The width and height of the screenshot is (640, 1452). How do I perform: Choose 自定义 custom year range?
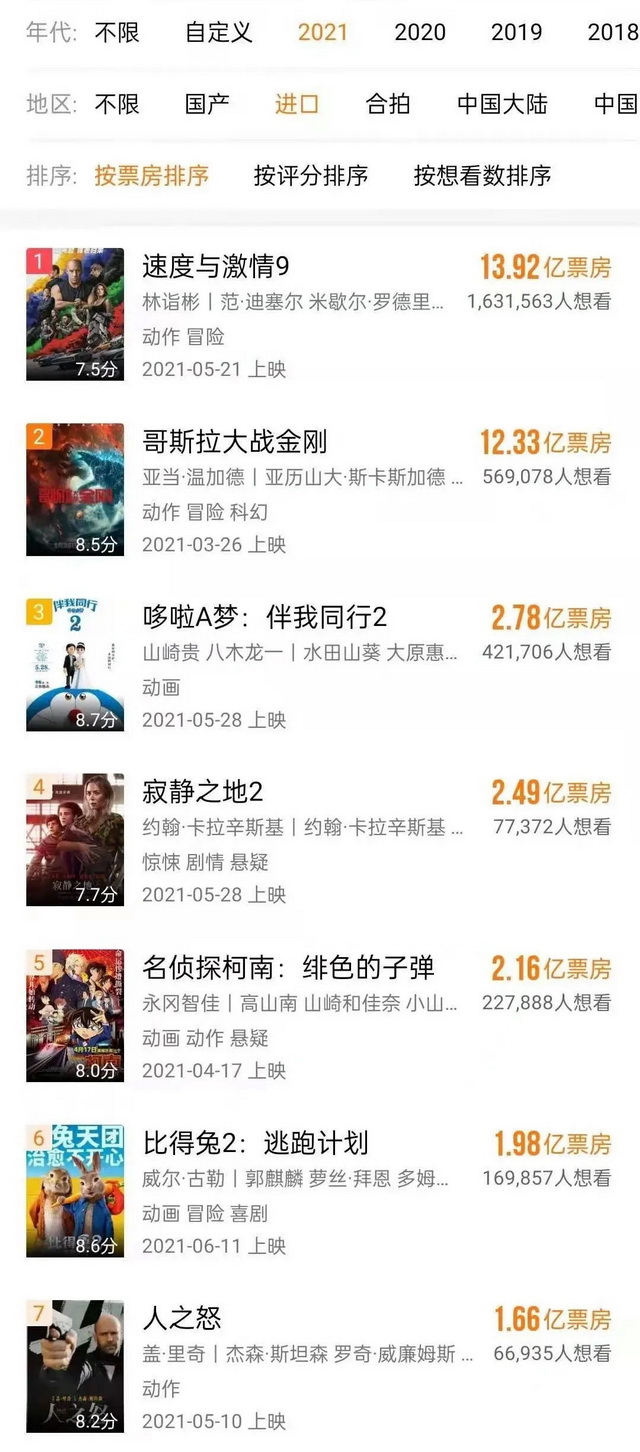218,32
